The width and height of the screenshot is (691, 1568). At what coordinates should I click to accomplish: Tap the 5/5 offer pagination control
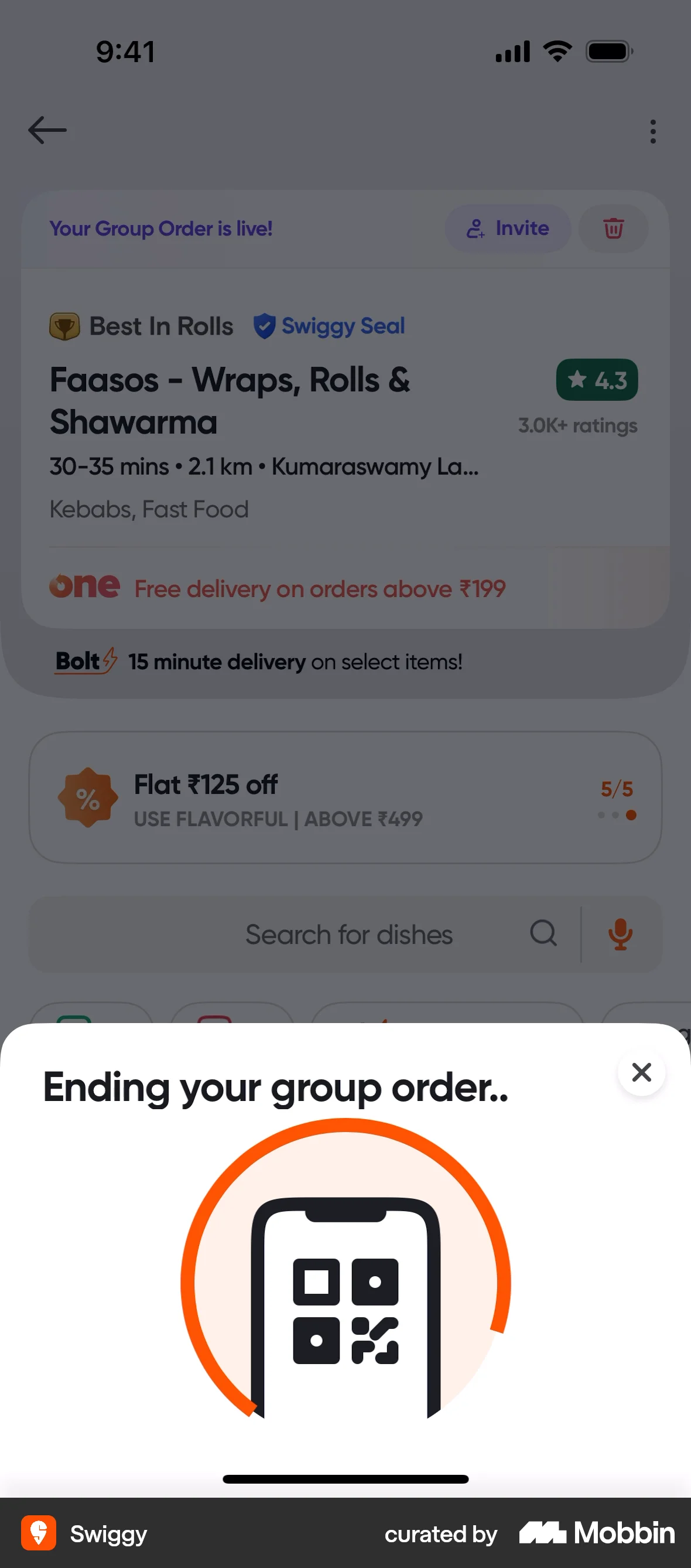point(616,788)
